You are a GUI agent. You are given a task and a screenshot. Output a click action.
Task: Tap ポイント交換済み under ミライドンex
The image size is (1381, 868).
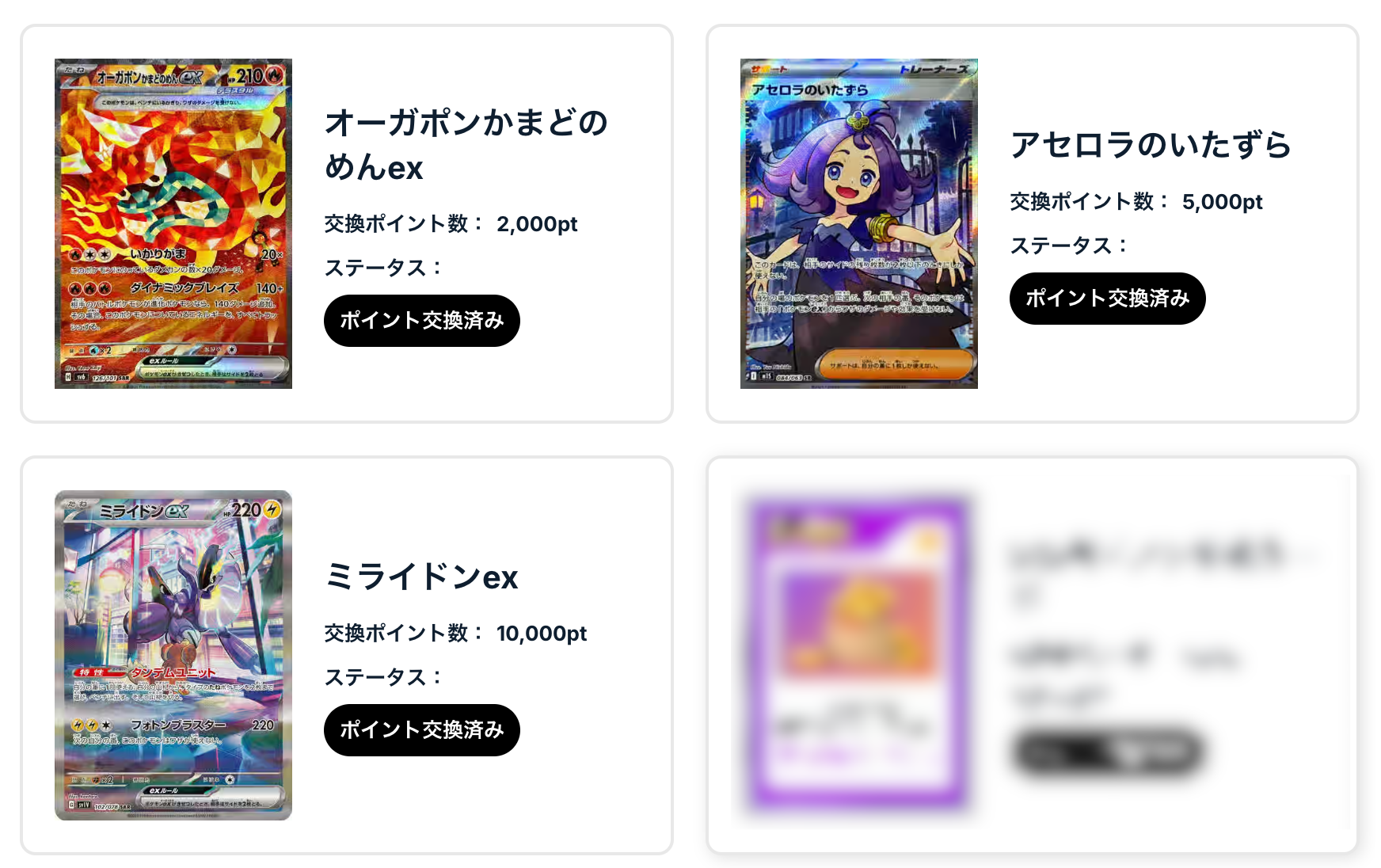[421, 730]
